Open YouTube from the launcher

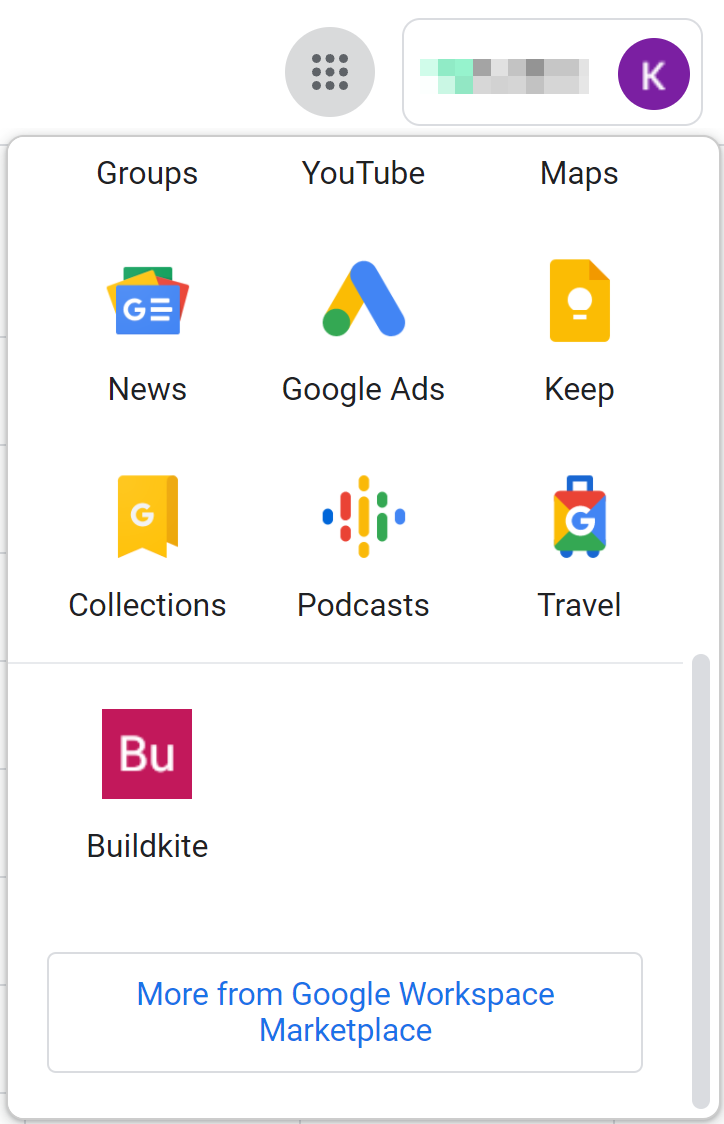363,173
